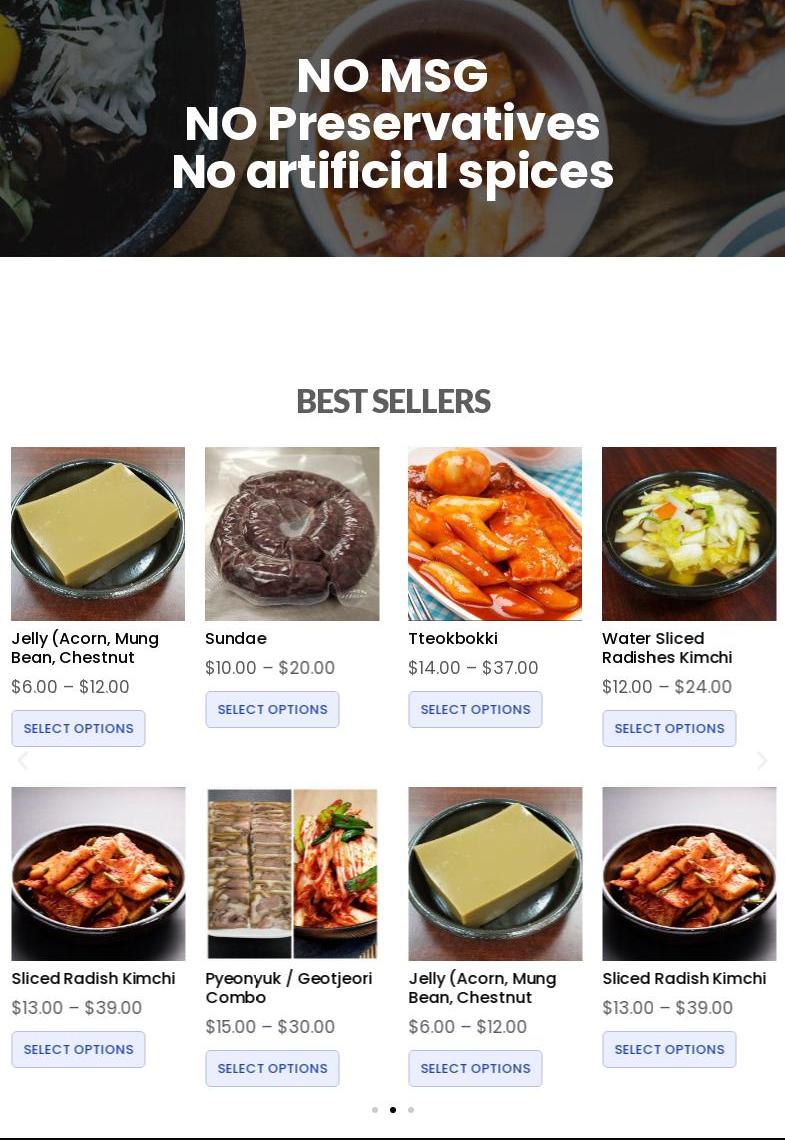Open the Sliced Radish Kimchi product link
Screen dimensions: 785x1140
click(93, 978)
